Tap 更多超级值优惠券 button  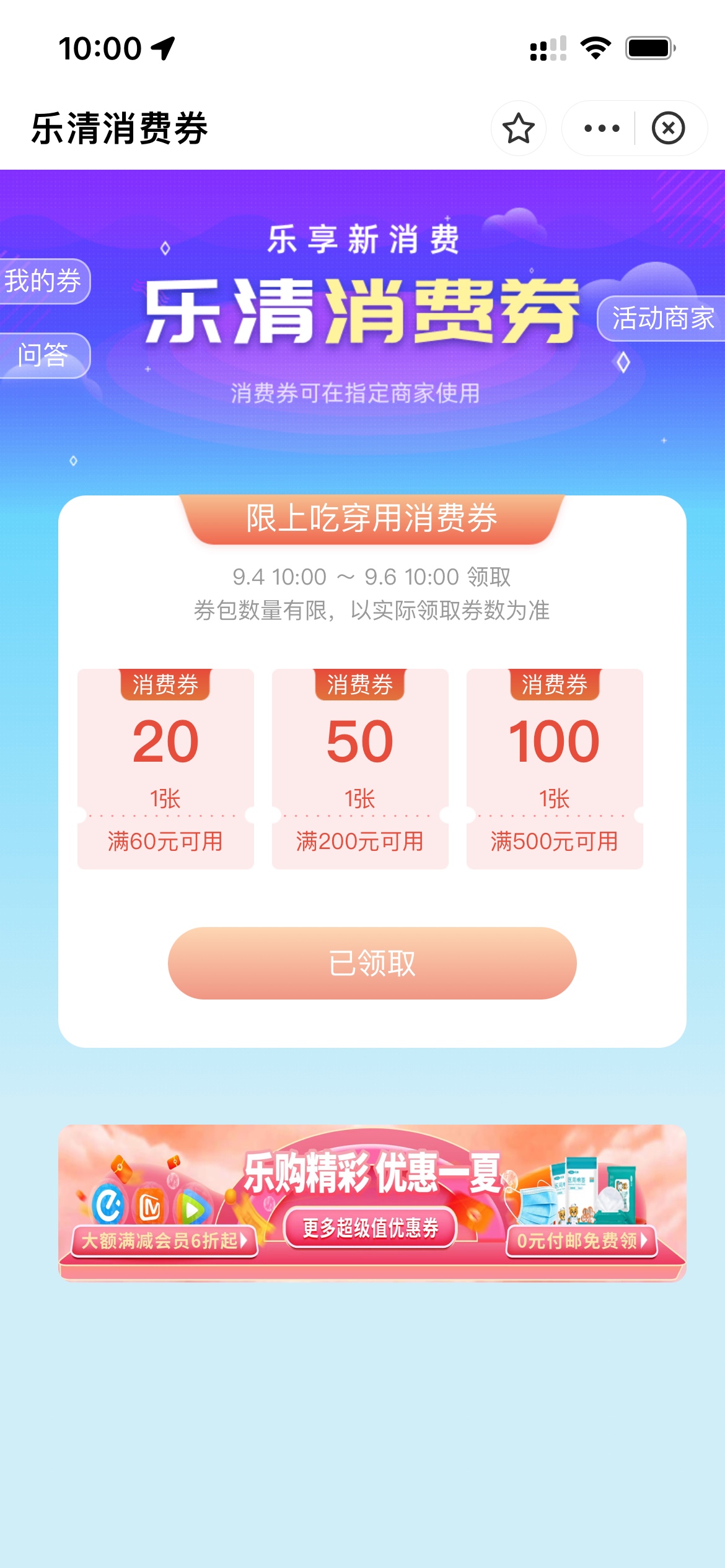tap(370, 1227)
